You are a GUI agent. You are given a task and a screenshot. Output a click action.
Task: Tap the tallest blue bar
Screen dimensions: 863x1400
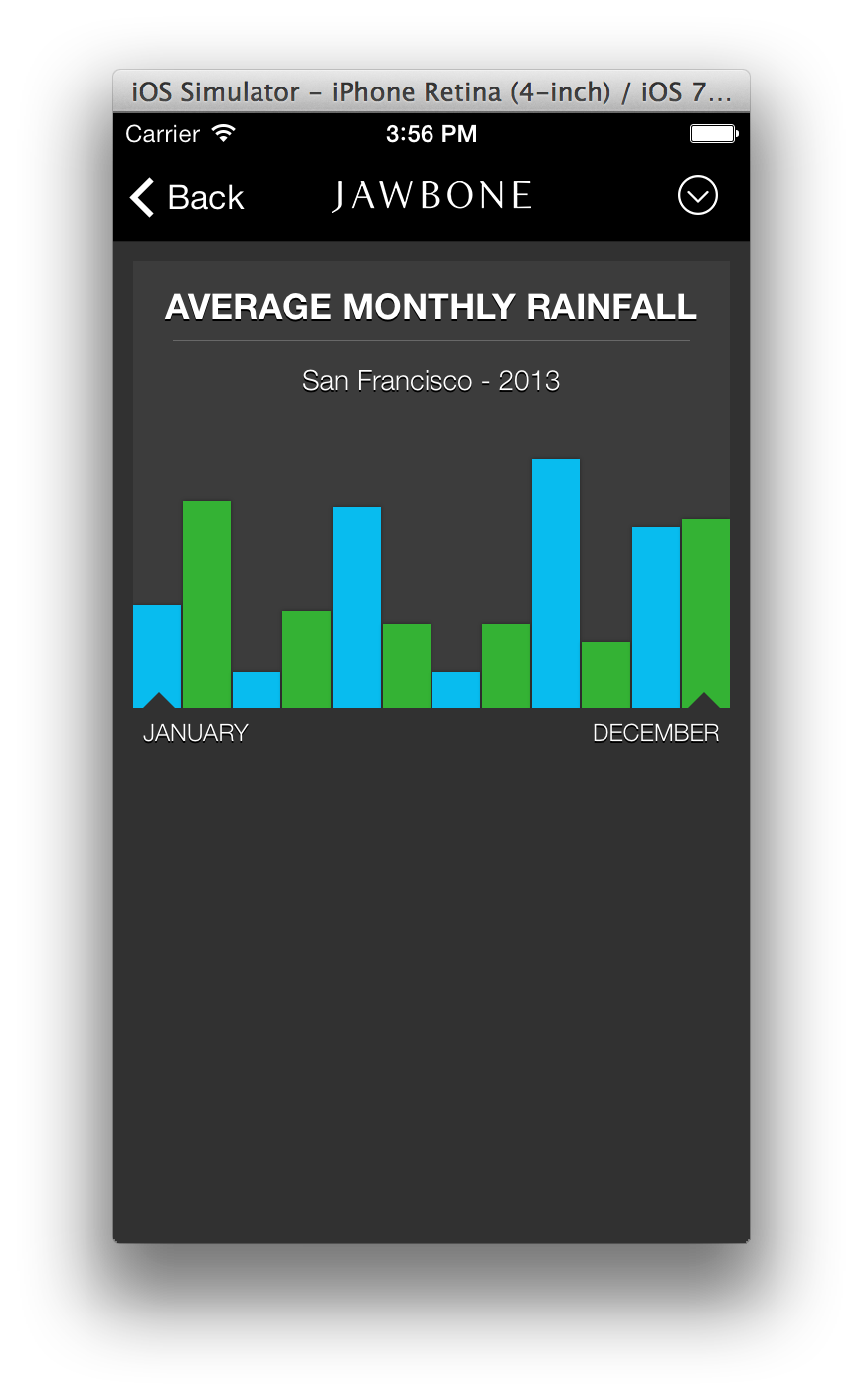[x=556, y=583]
